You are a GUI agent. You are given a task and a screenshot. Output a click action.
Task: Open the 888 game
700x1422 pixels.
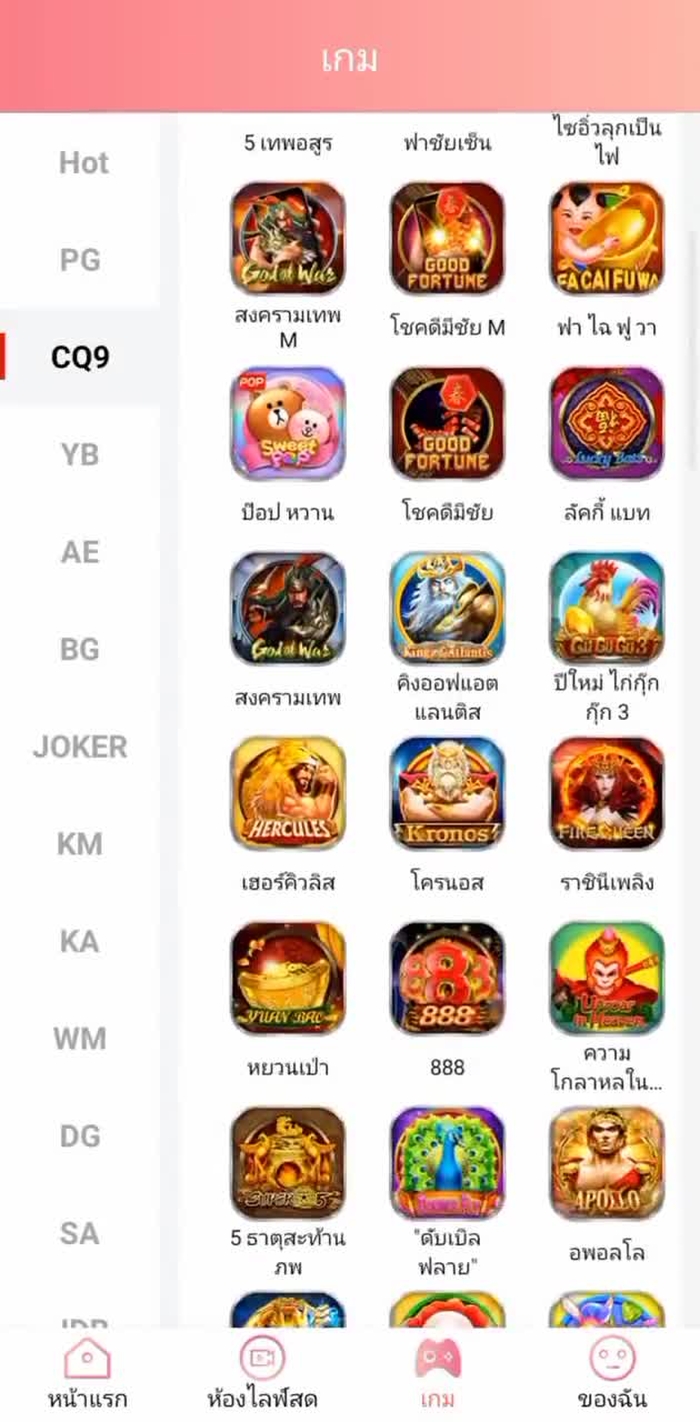(x=447, y=979)
